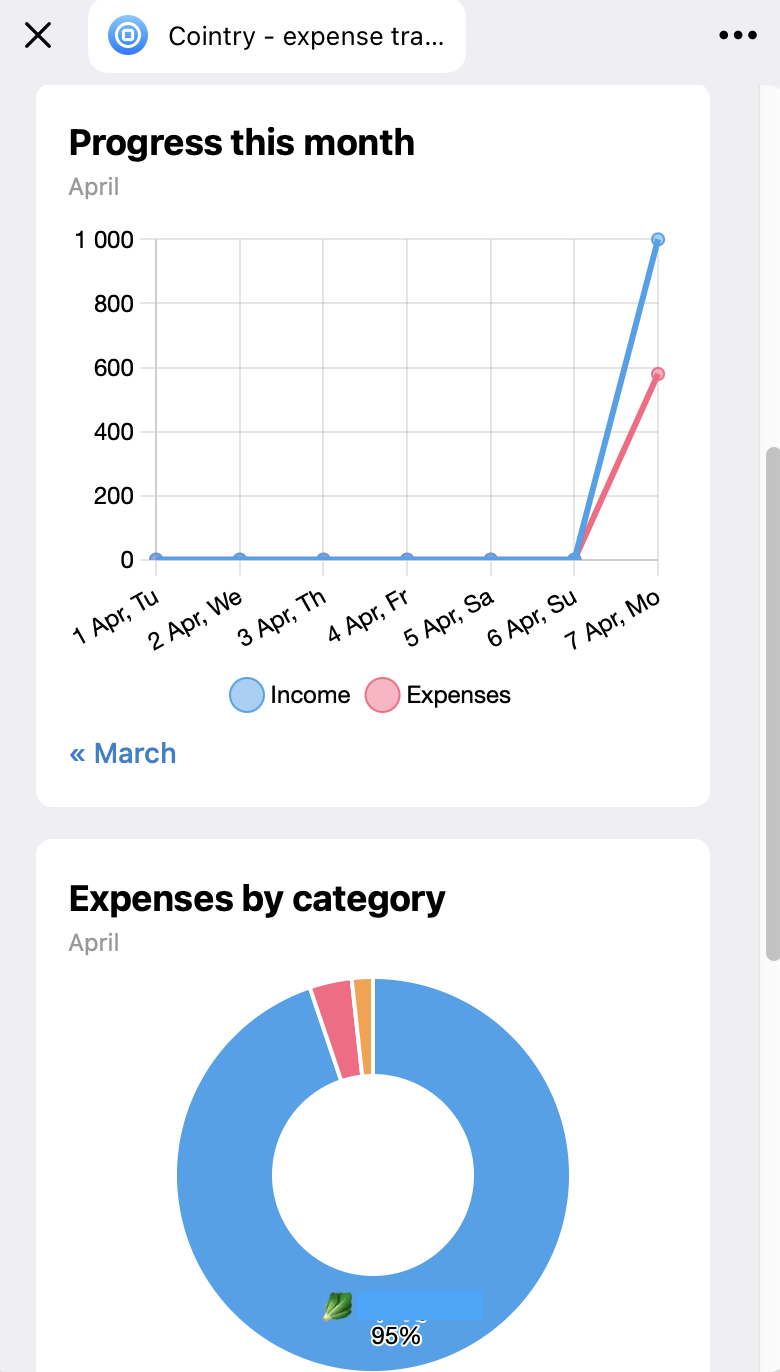Open the three-dot overflow menu
780x1372 pixels.
(738, 36)
